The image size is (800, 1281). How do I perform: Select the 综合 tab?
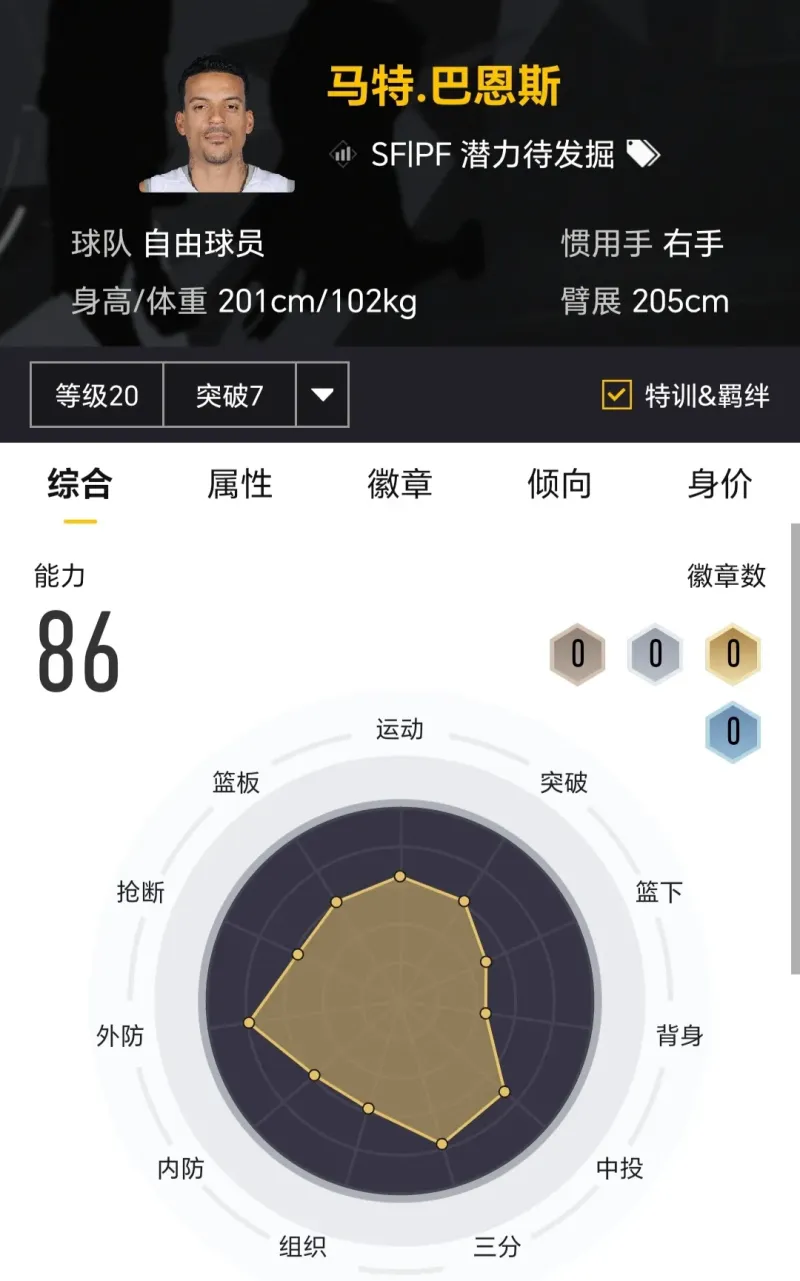point(80,484)
